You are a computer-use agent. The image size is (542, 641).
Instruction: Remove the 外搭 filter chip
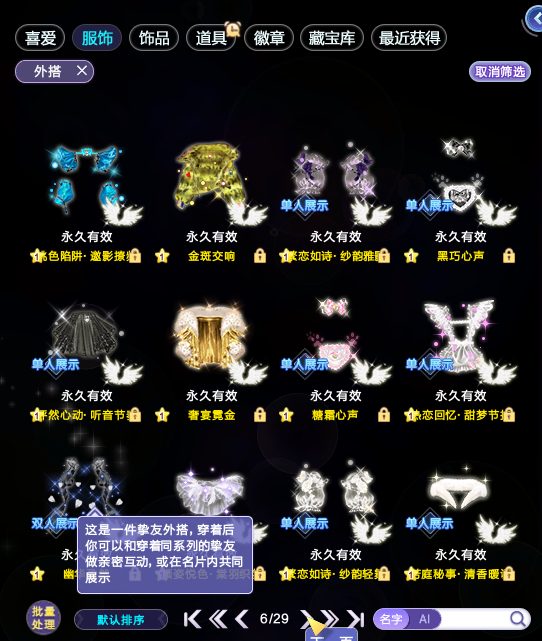82,71
